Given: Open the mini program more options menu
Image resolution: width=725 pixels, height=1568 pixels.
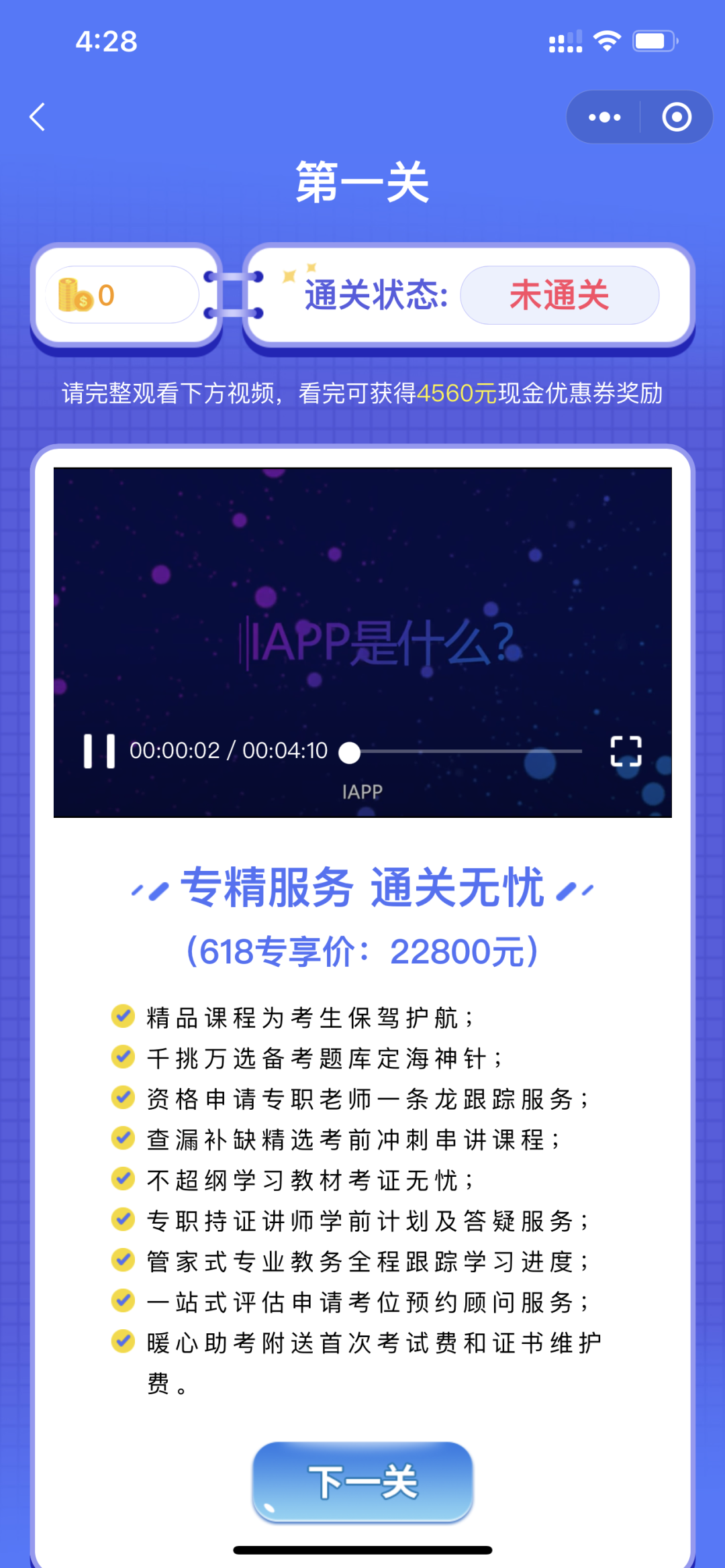Looking at the screenshot, I should click(604, 117).
